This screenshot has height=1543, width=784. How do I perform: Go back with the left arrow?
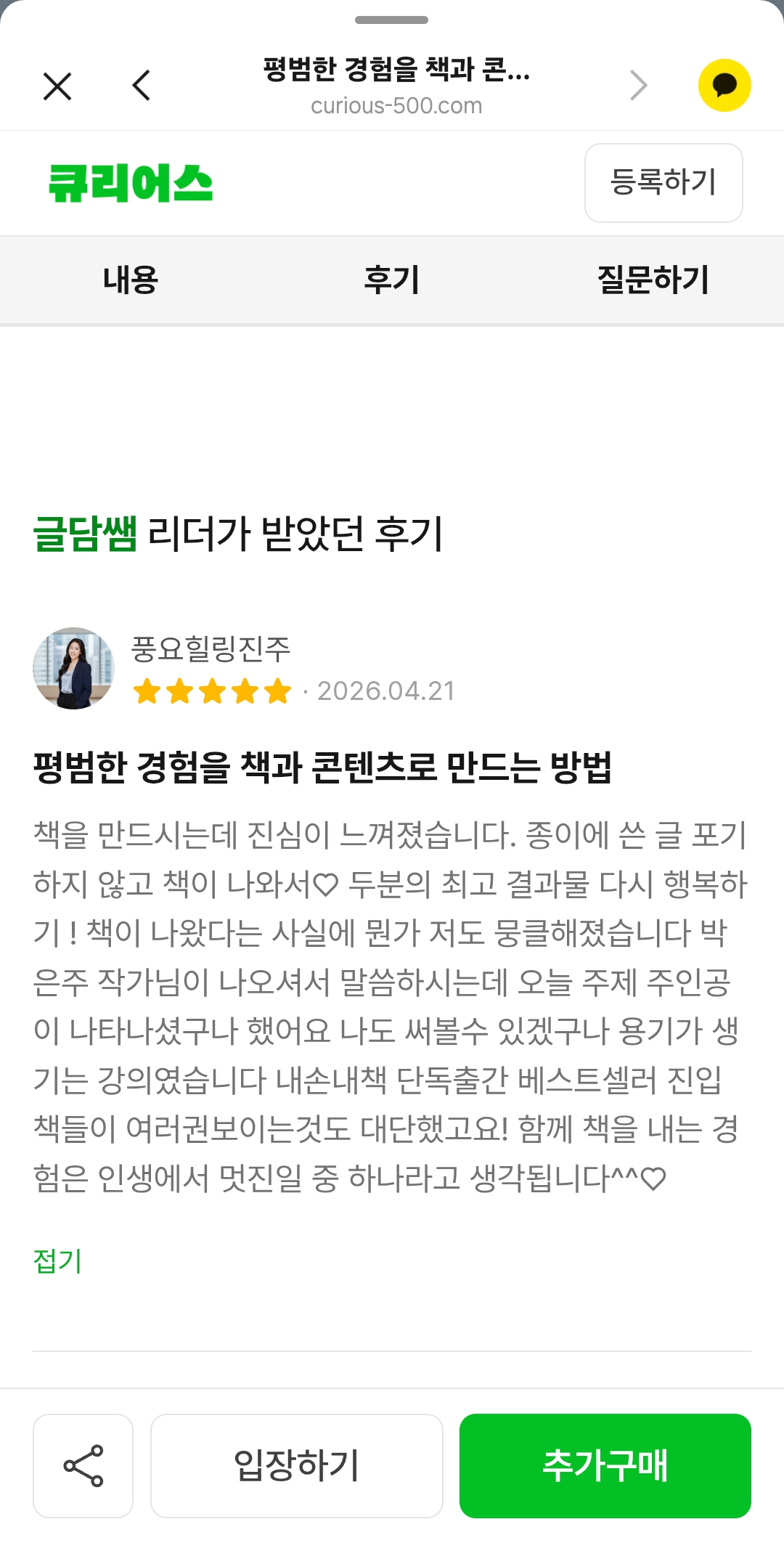point(142,86)
